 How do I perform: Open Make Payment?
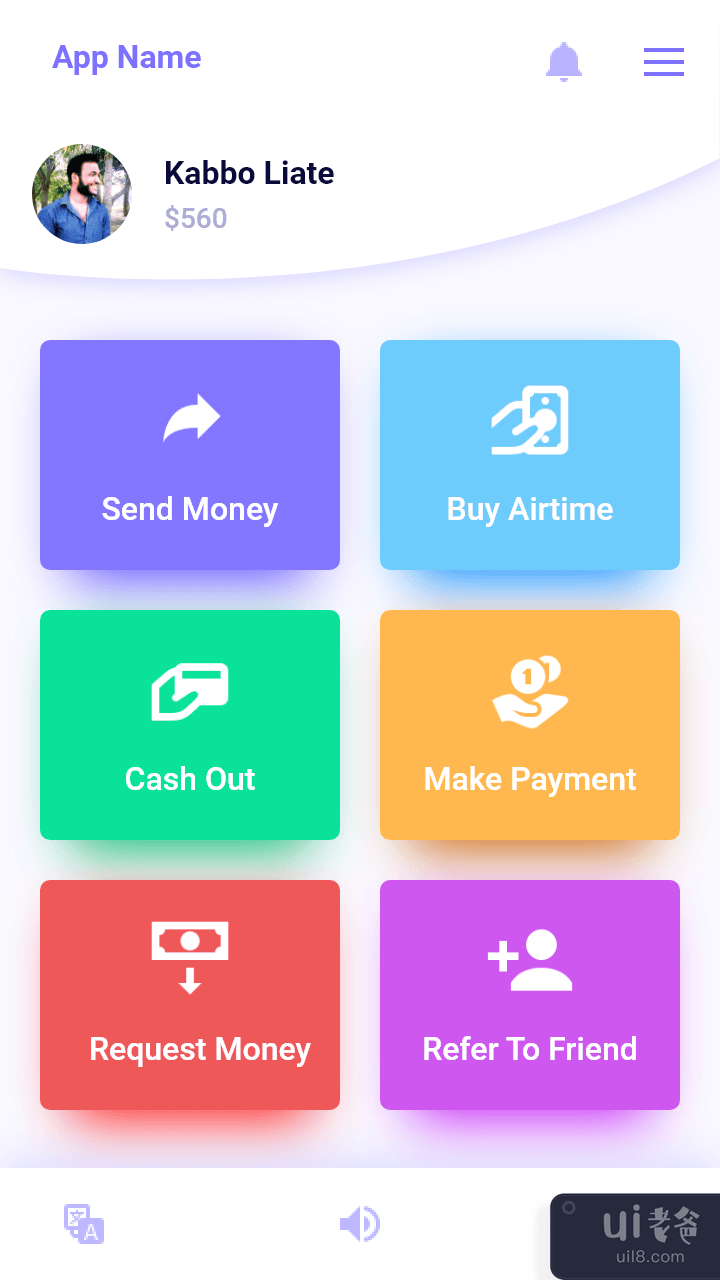(530, 725)
